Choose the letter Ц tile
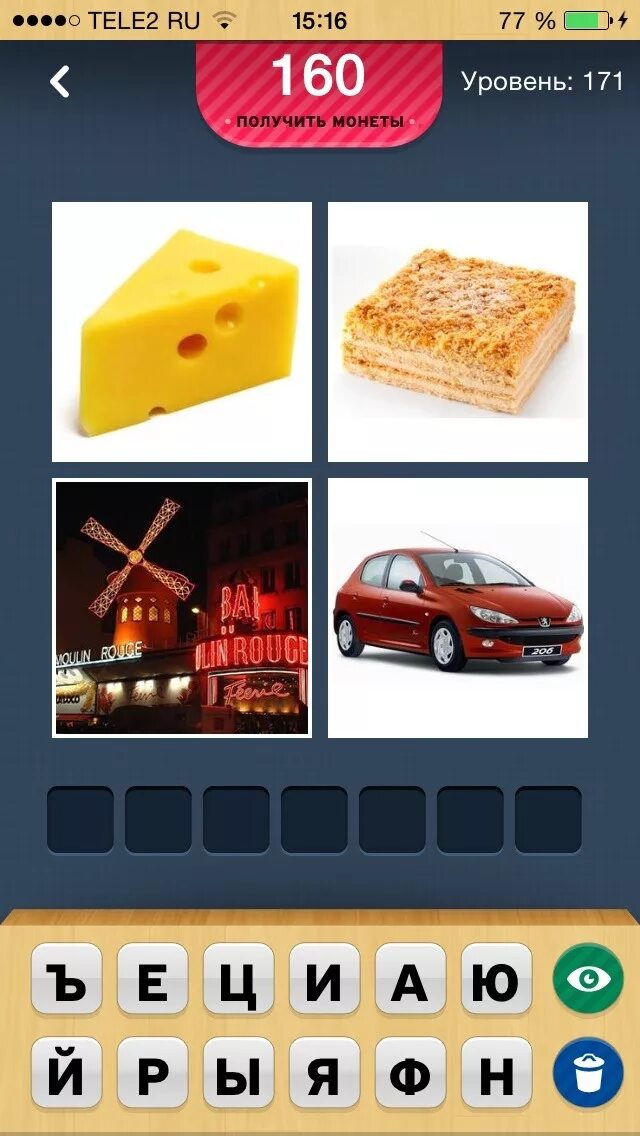The width and height of the screenshot is (640, 1136). pyautogui.click(x=238, y=981)
